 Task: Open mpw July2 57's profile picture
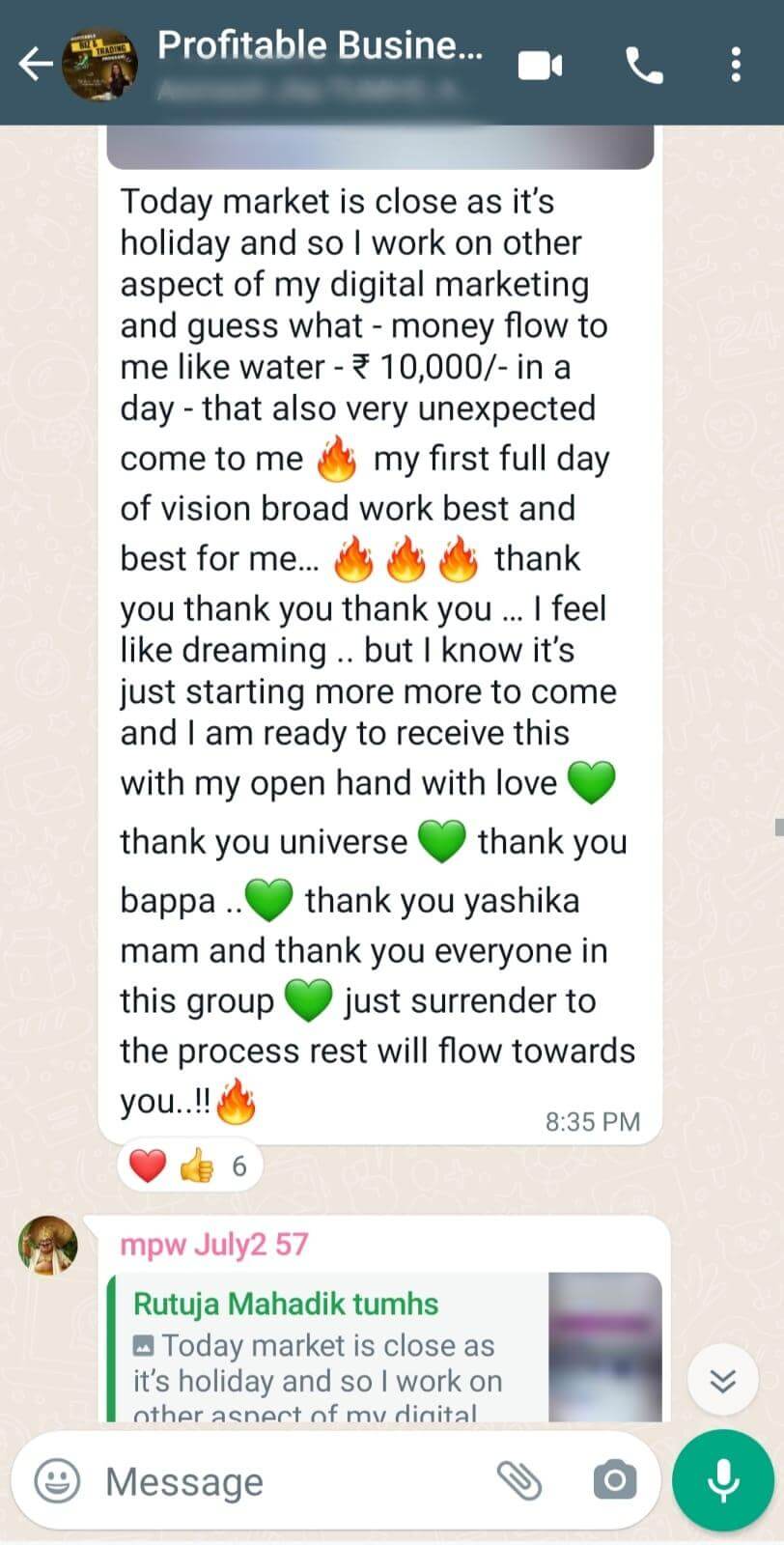pyautogui.click(x=48, y=1246)
